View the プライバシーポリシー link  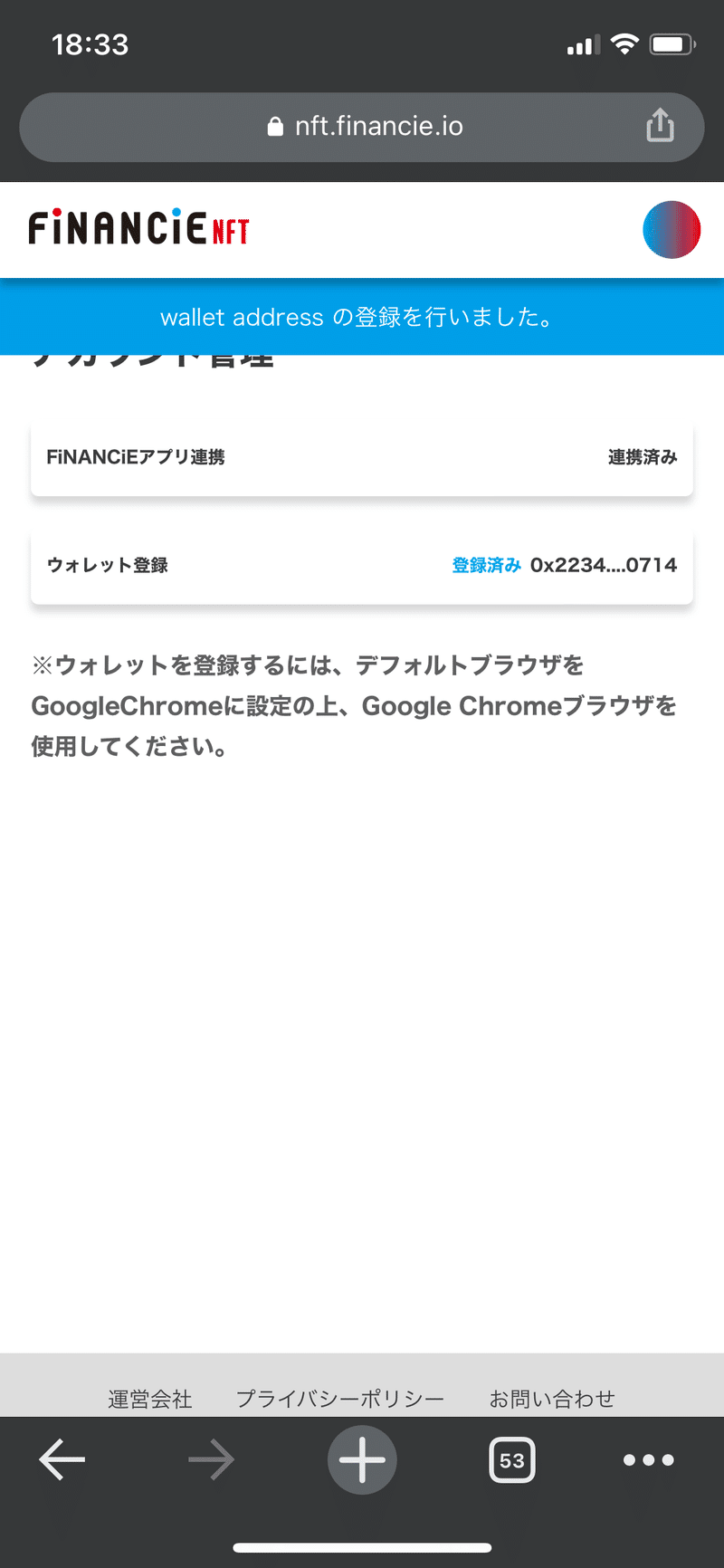pyautogui.click(x=340, y=1399)
